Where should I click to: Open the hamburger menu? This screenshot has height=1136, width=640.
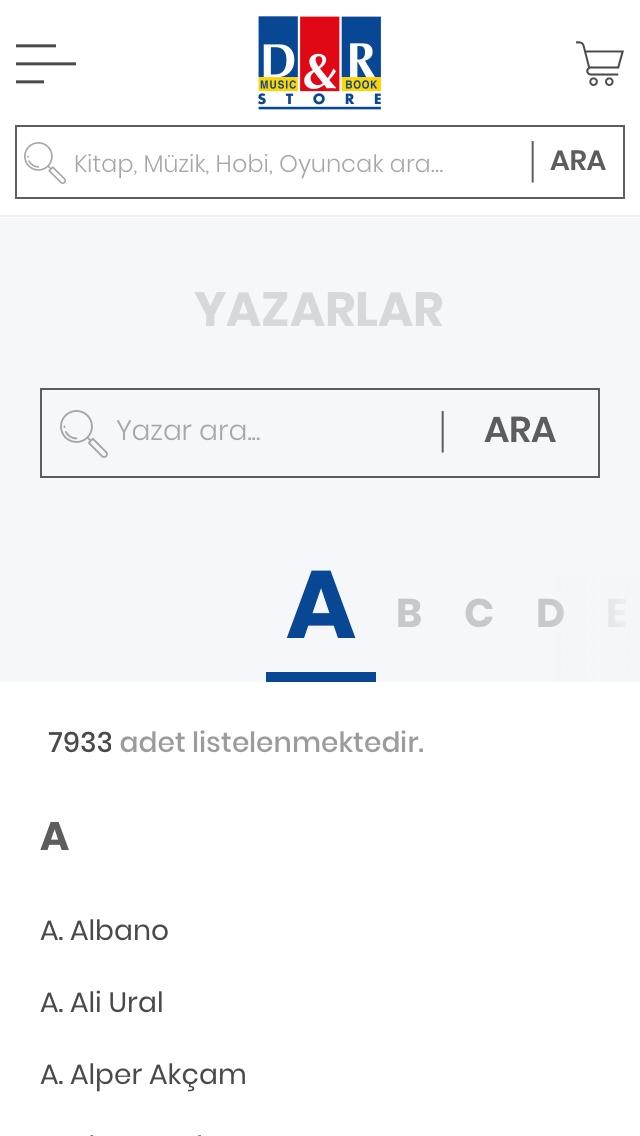tap(46, 64)
